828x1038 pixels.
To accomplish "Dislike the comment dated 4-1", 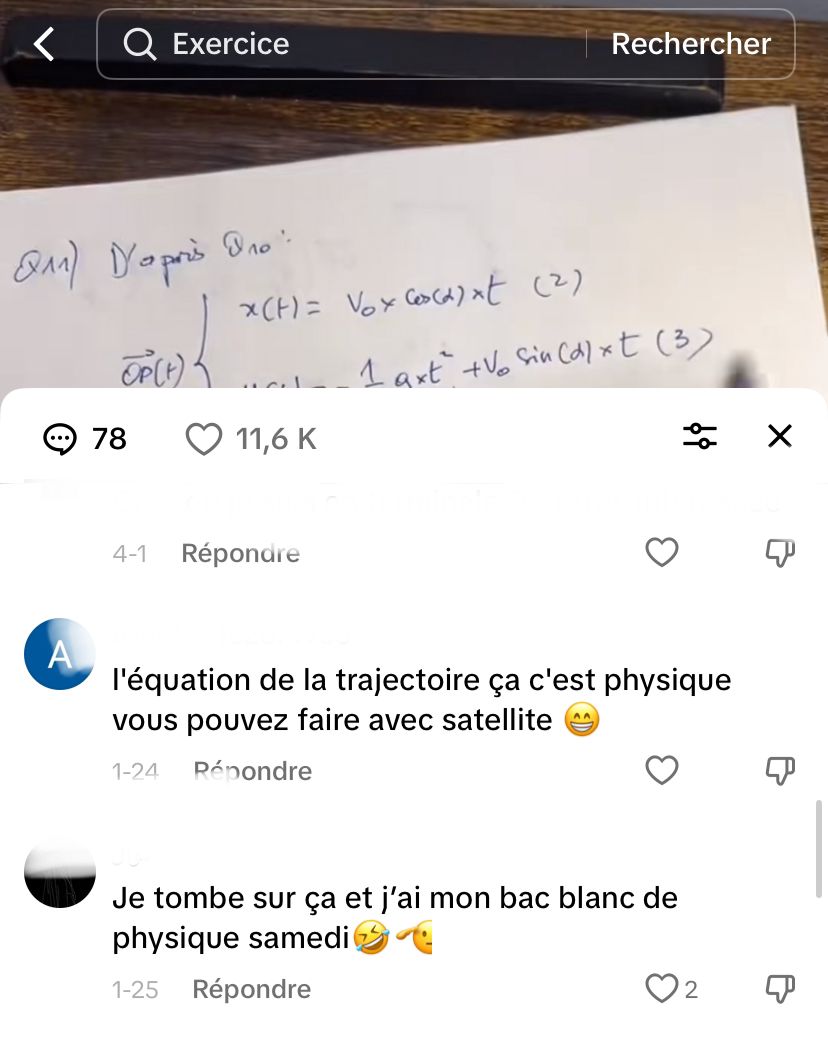I will [x=779, y=552].
